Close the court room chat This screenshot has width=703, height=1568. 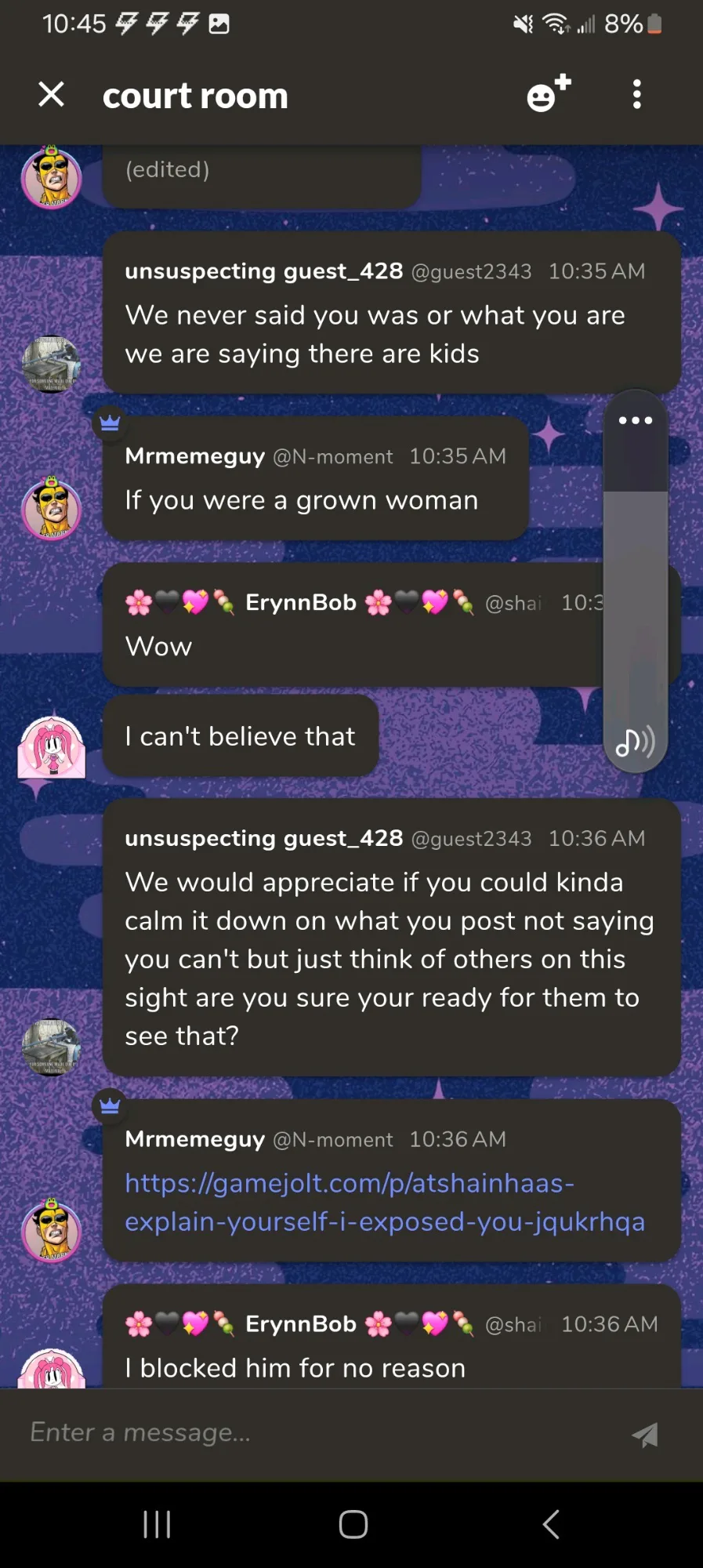pyautogui.click(x=52, y=95)
